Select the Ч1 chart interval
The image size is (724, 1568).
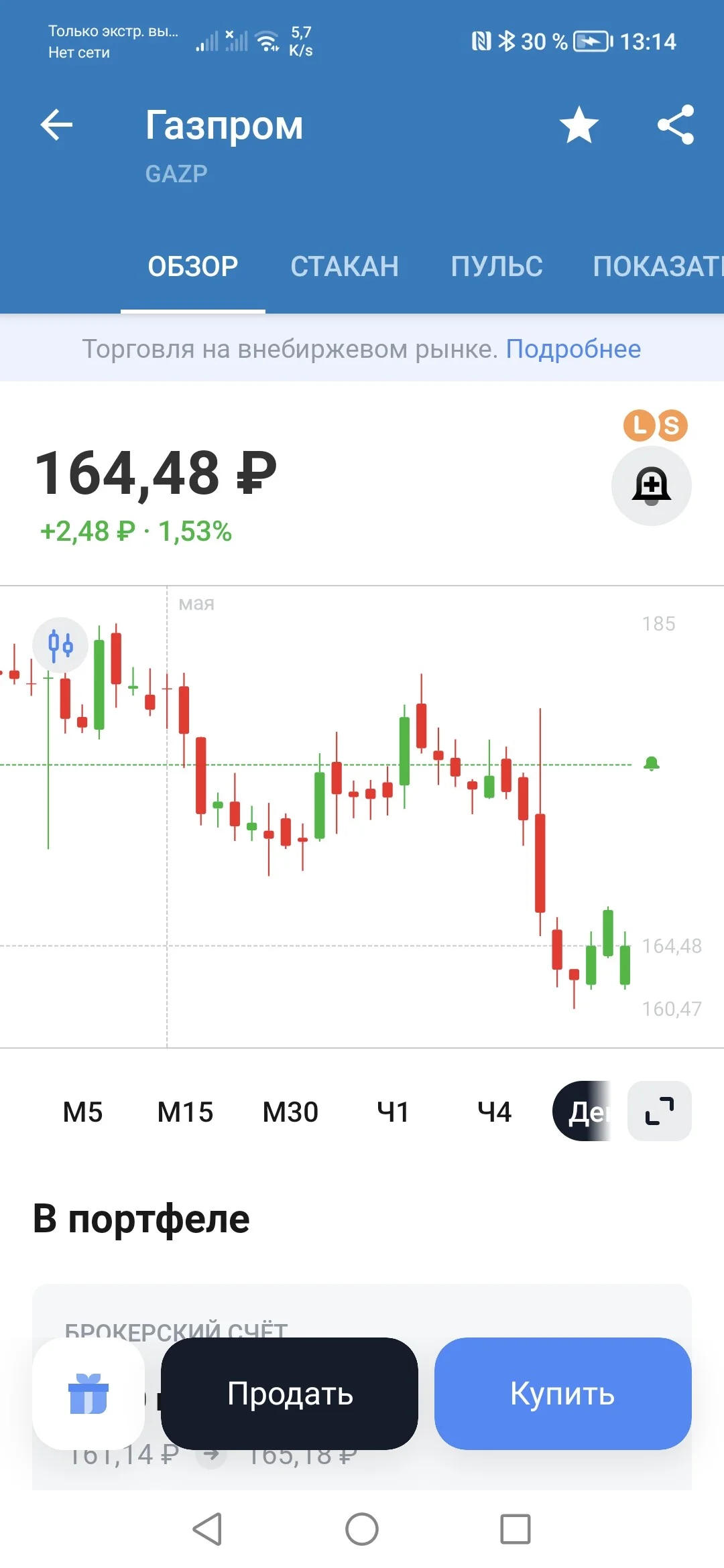393,1112
